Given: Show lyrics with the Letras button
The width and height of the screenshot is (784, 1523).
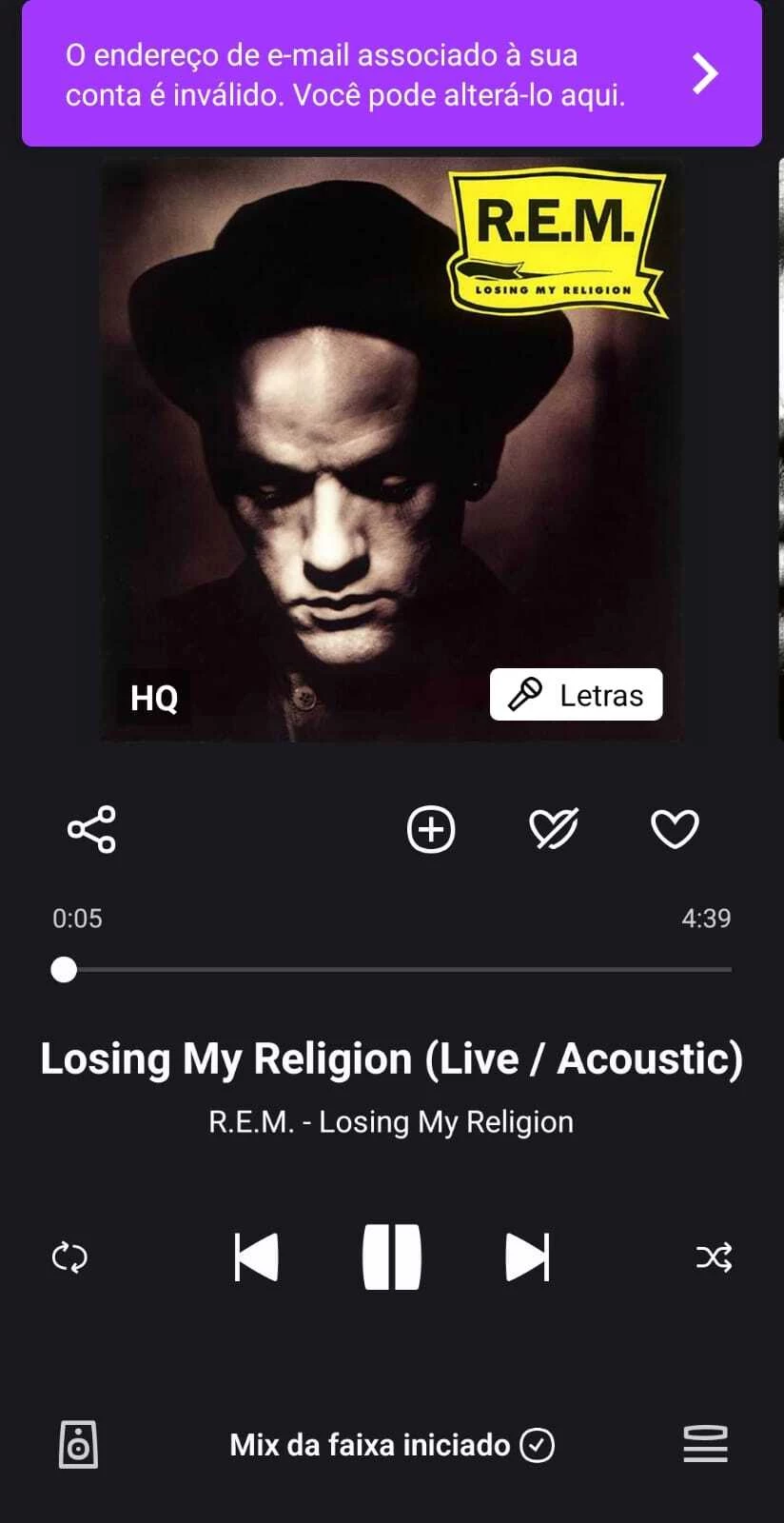Looking at the screenshot, I should coord(576,695).
